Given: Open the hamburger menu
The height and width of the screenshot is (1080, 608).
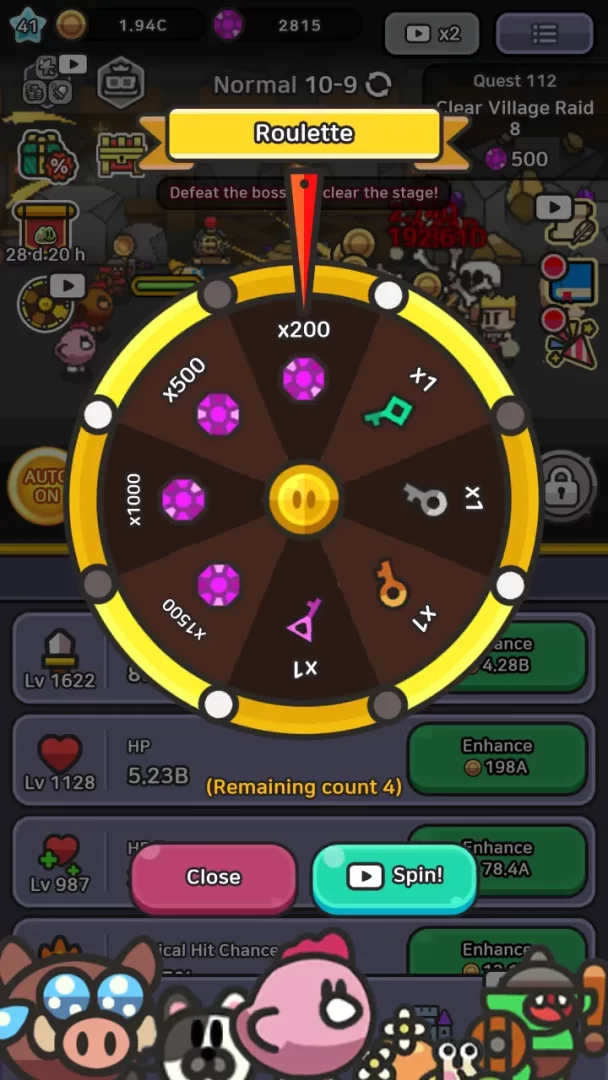Looking at the screenshot, I should point(543,33).
